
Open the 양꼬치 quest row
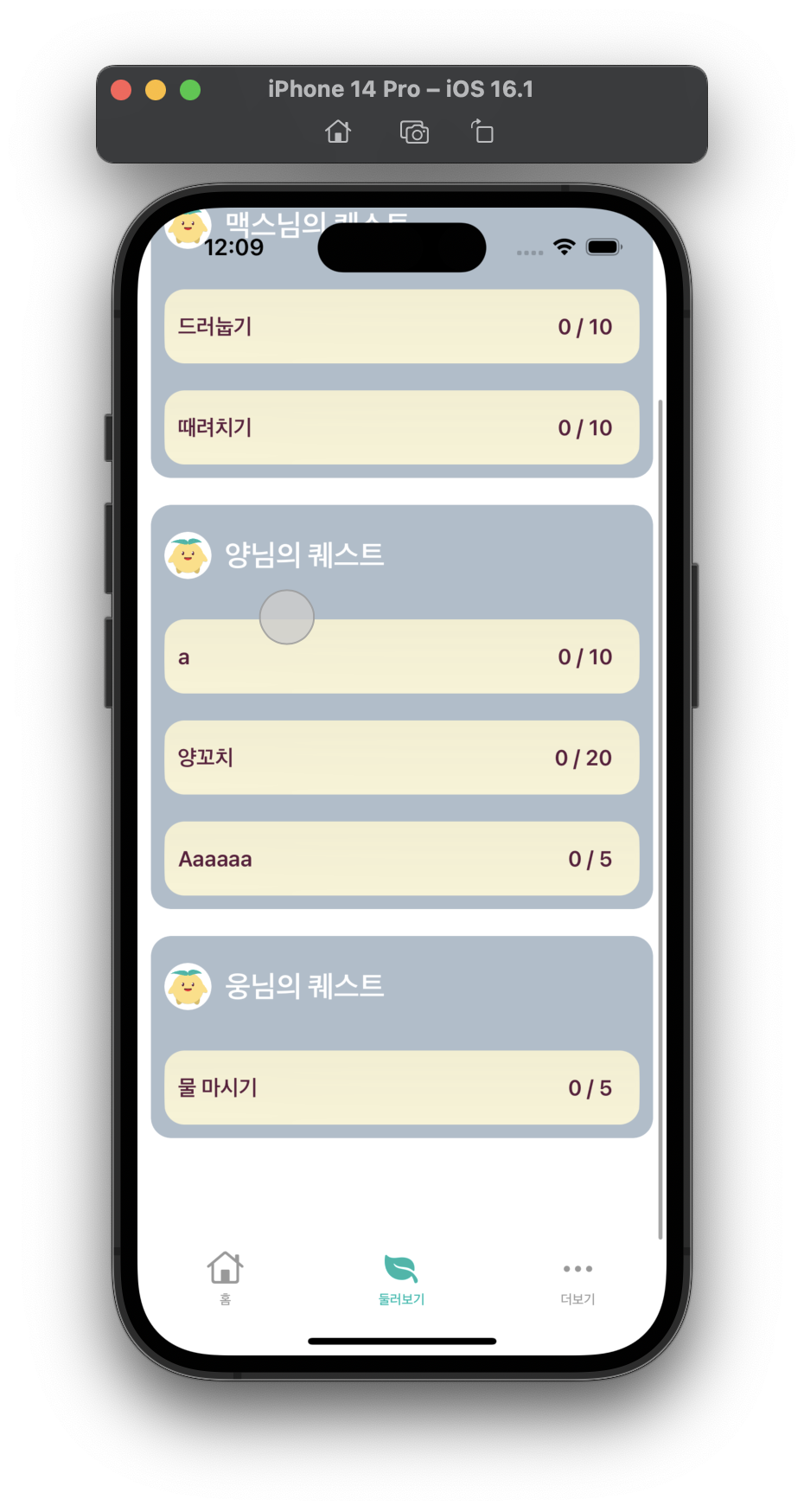point(401,758)
